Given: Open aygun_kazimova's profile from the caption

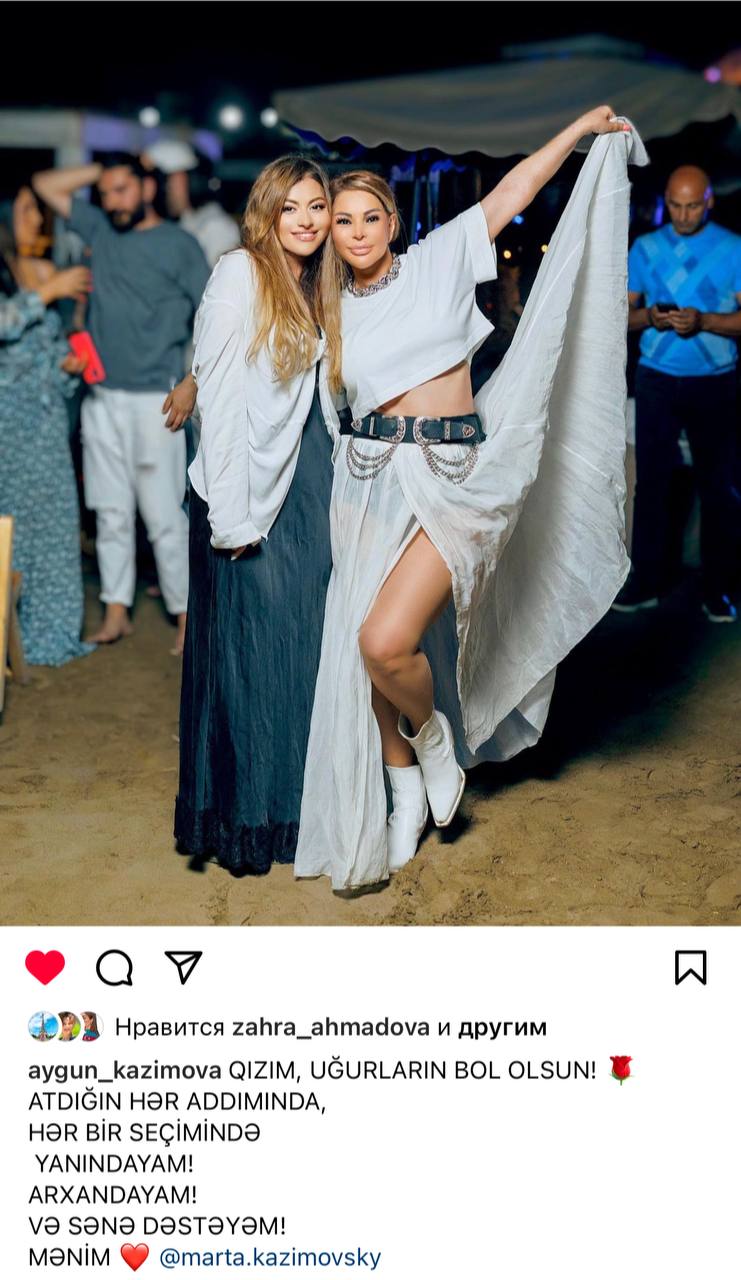Looking at the screenshot, I should (125, 1070).
